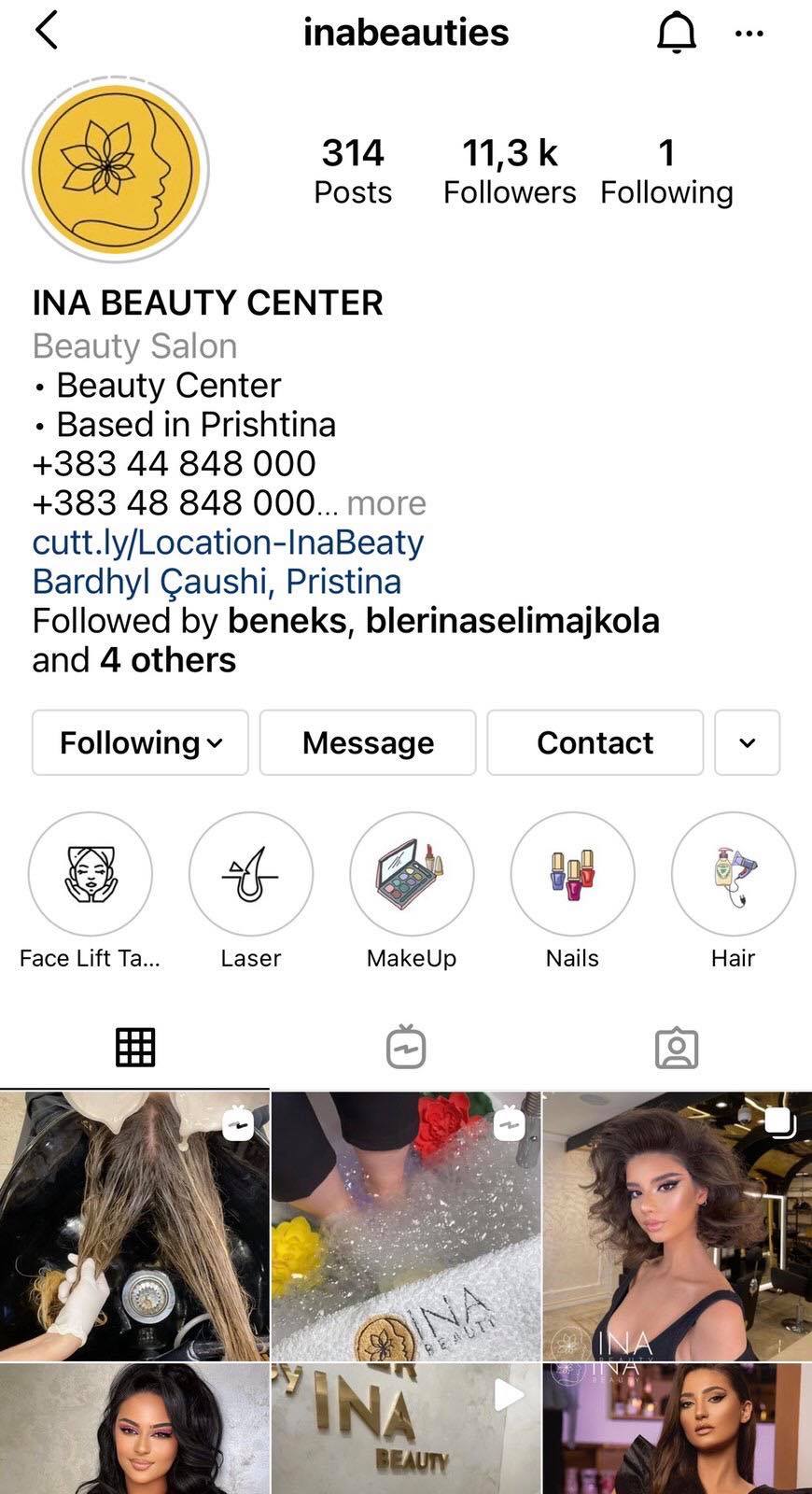Open the Following count list
The width and height of the screenshot is (812, 1494).
click(x=666, y=171)
